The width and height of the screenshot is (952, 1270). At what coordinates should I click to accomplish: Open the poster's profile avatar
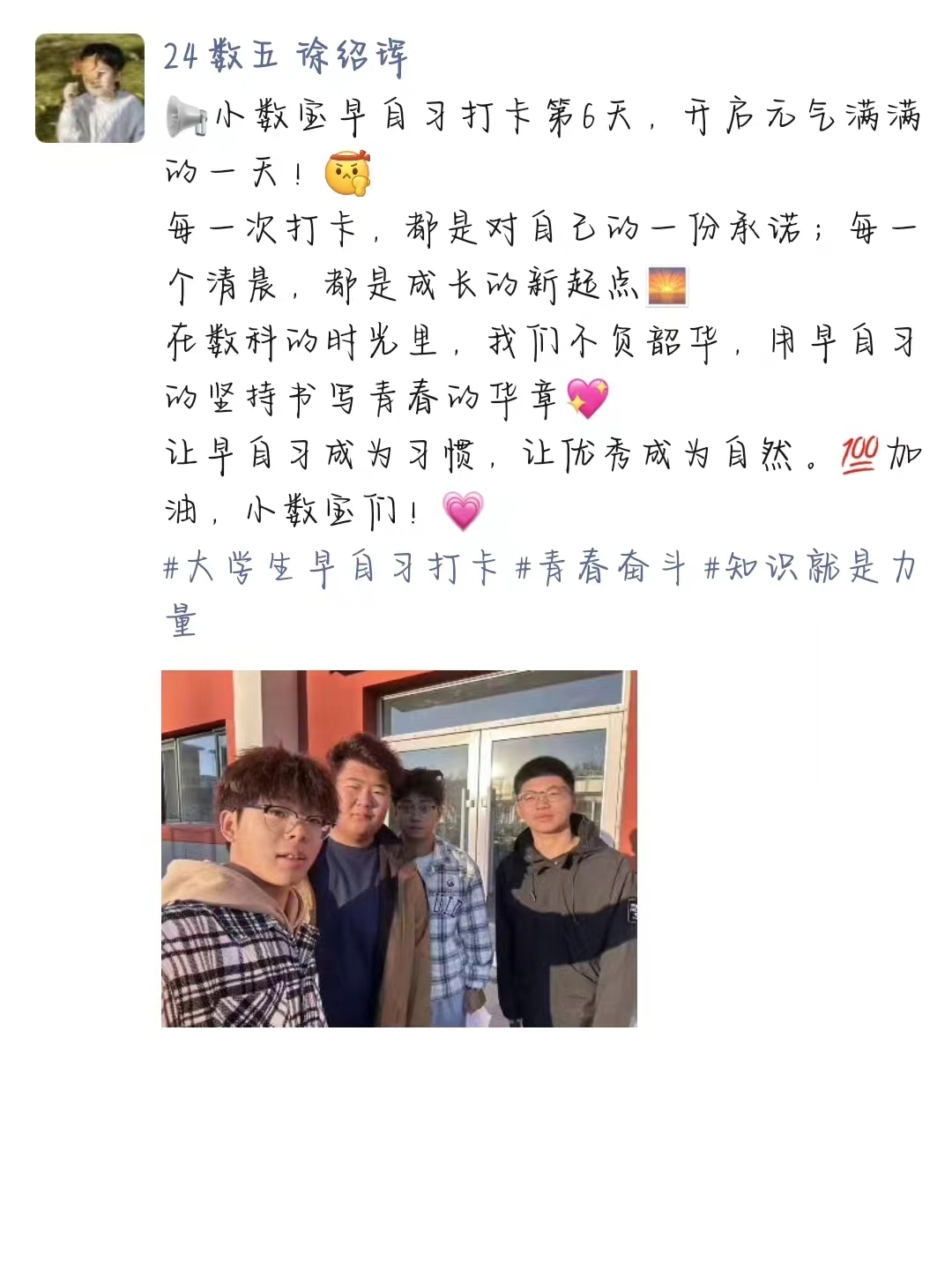pyautogui.click(x=90, y=88)
